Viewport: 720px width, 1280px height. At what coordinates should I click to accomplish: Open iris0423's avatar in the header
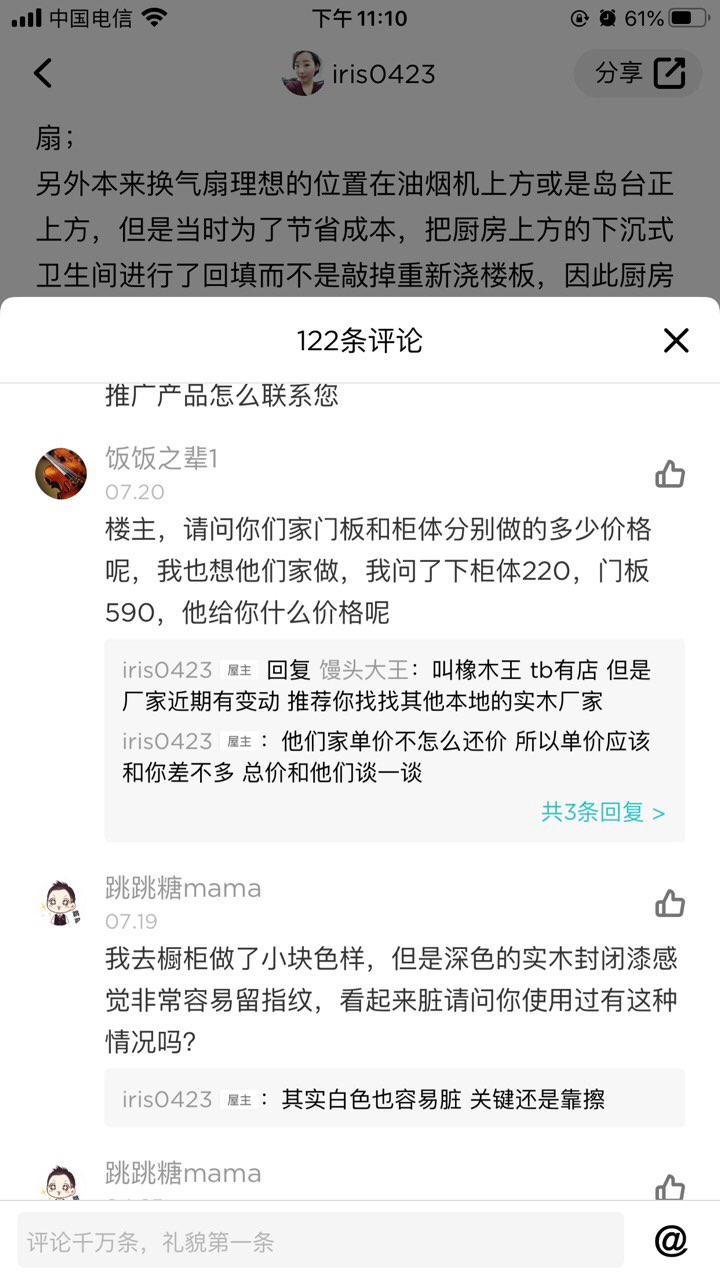coord(304,73)
